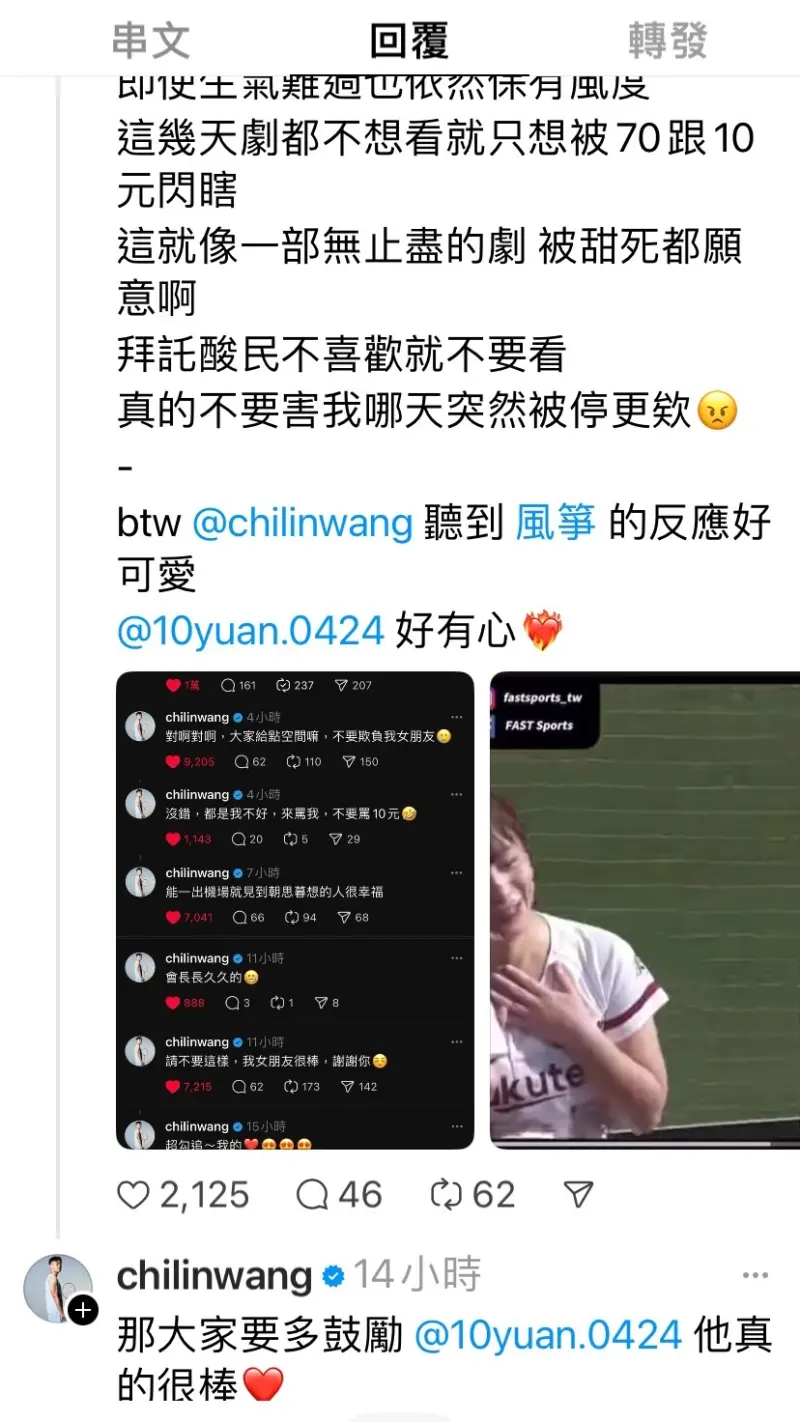The image size is (800, 1422).
Task: Select the 回覆 tab
Action: (409, 41)
